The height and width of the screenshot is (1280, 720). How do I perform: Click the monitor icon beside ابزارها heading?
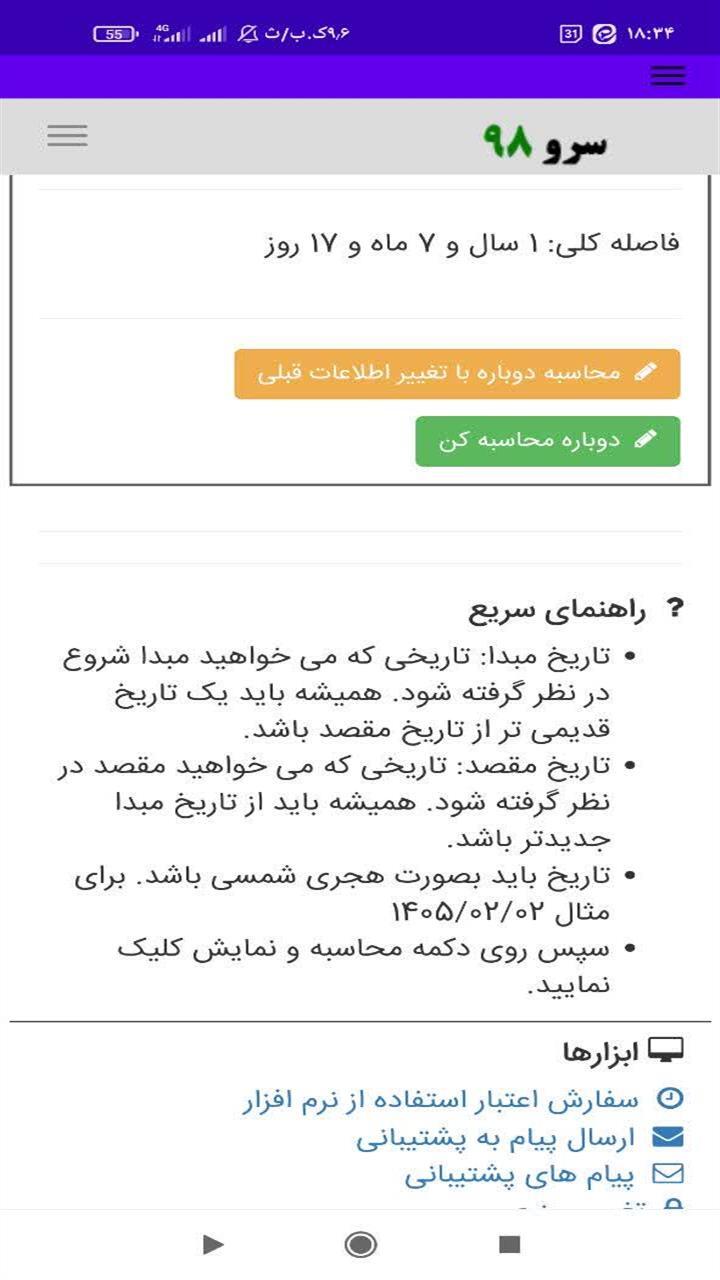665,1049
